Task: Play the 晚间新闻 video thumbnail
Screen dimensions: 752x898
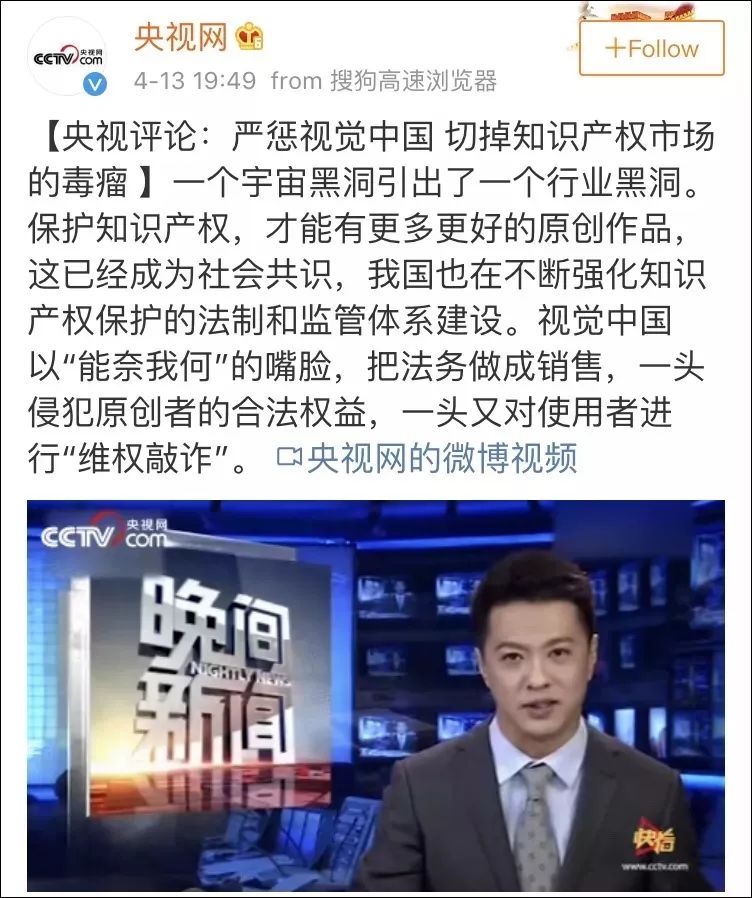Action: tap(375, 695)
